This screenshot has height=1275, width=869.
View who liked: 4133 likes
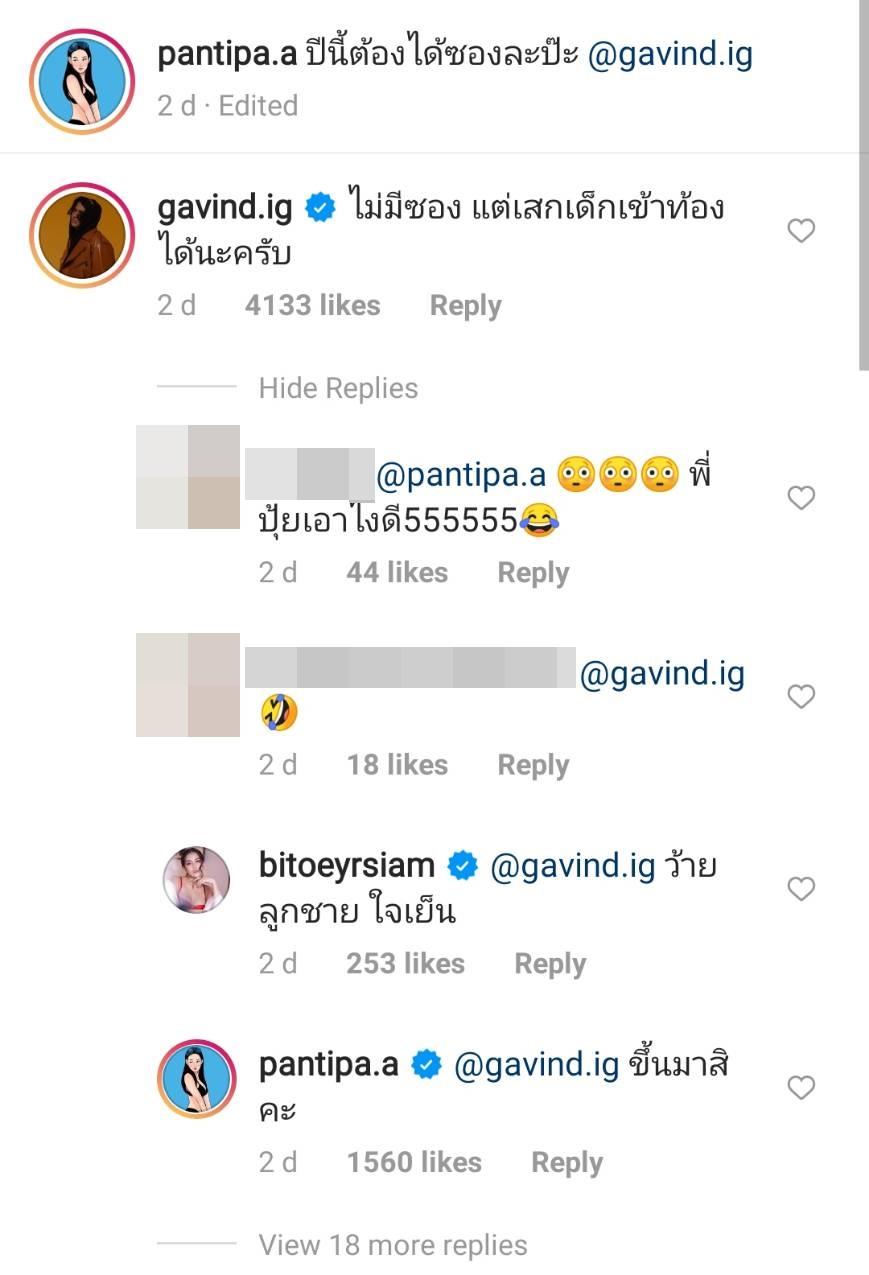(312, 306)
